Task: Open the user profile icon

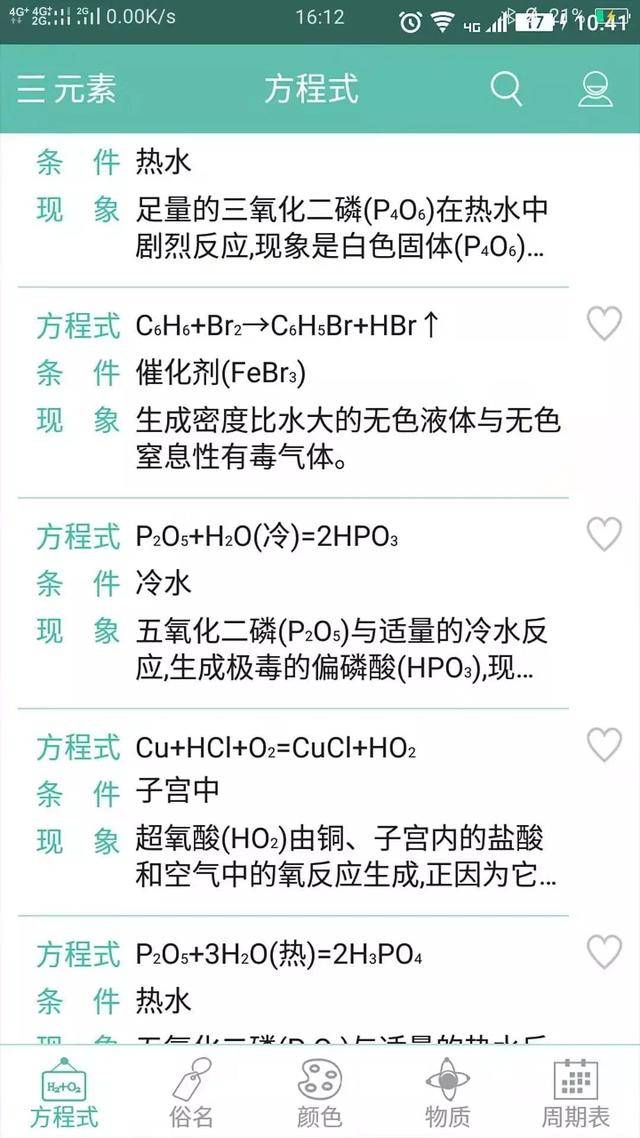Action: (x=595, y=89)
